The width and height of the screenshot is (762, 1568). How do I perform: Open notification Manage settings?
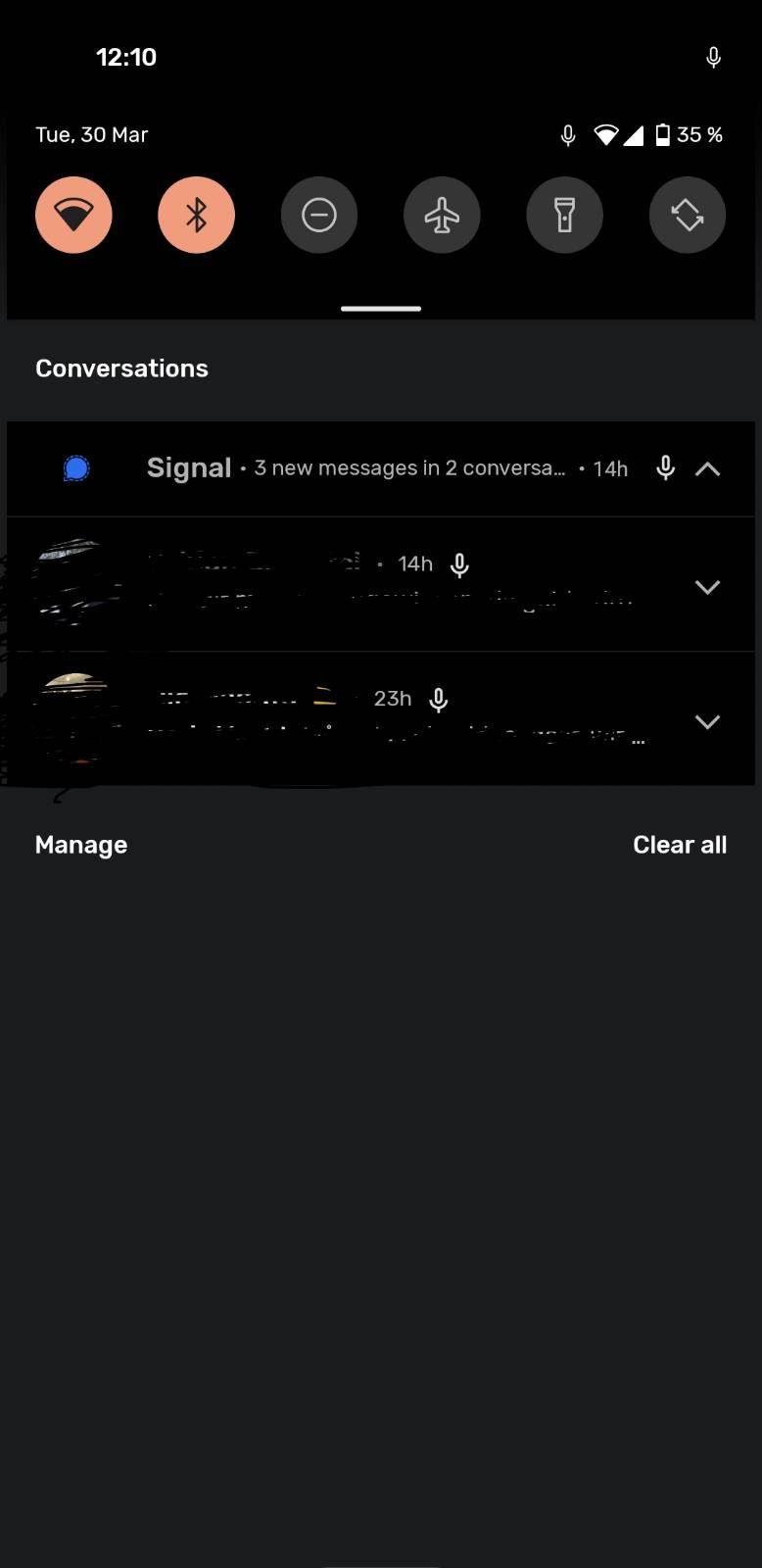[80, 844]
